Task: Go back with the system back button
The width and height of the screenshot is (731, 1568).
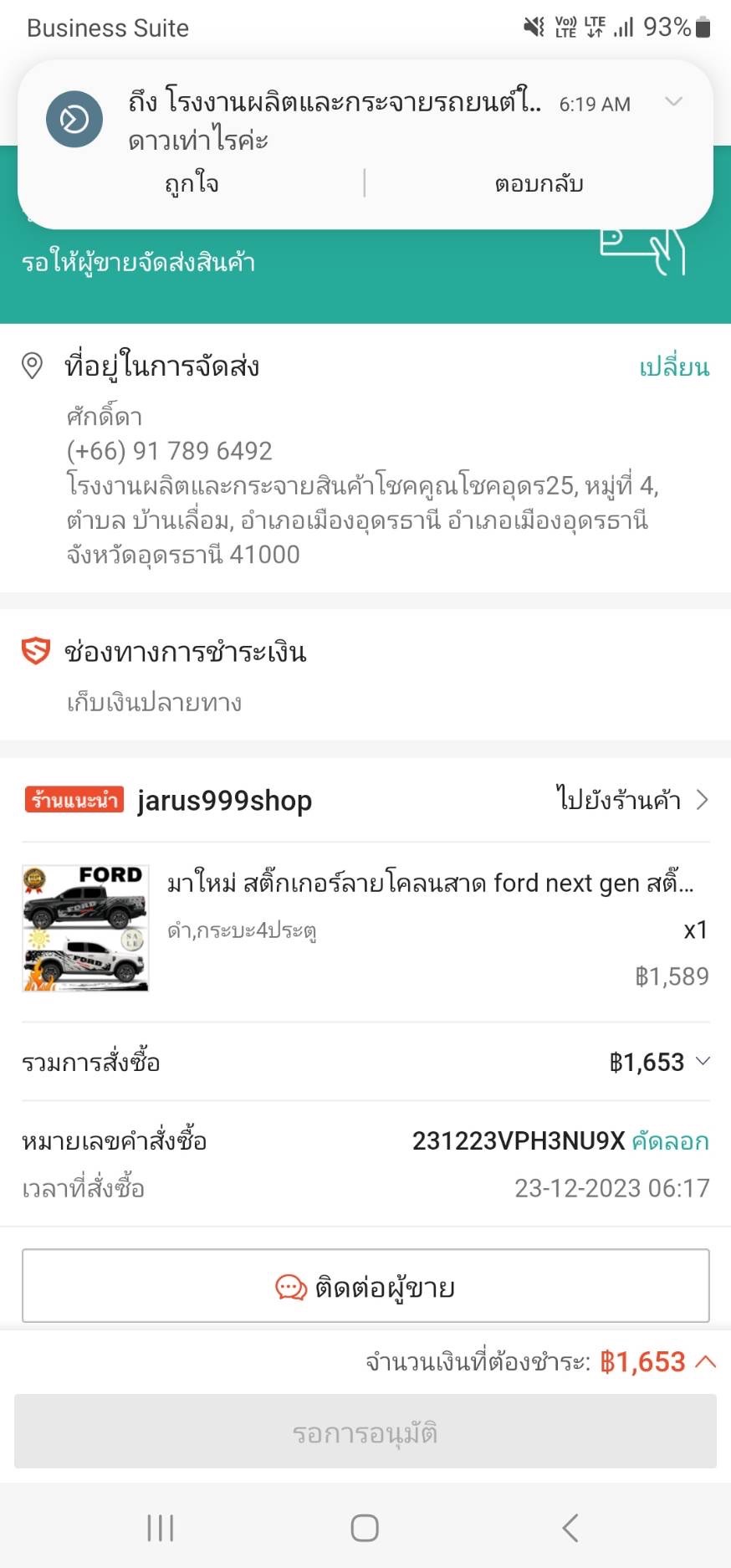Action: coord(570,1528)
